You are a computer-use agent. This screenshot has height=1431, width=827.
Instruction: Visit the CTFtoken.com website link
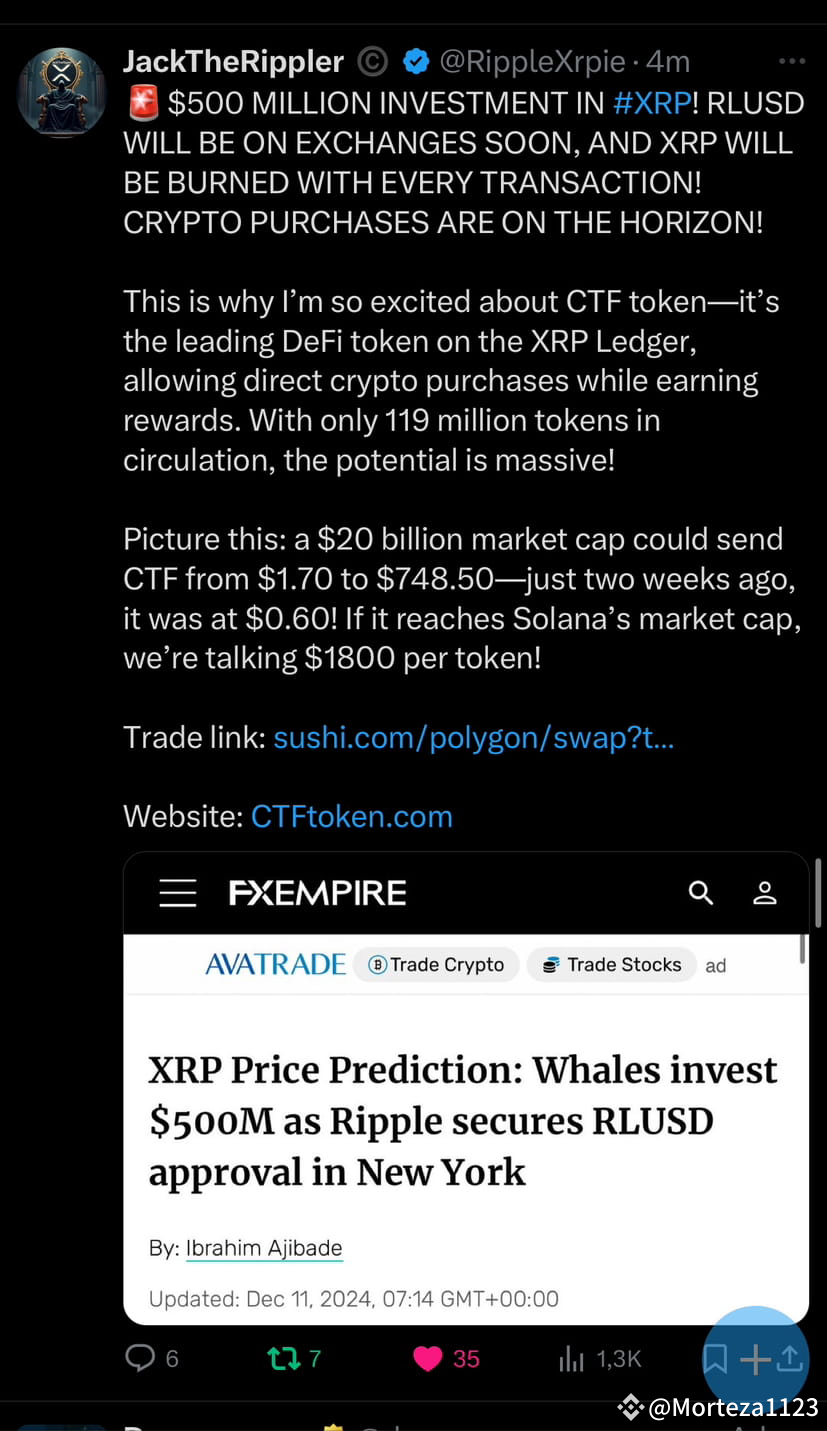coord(351,816)
